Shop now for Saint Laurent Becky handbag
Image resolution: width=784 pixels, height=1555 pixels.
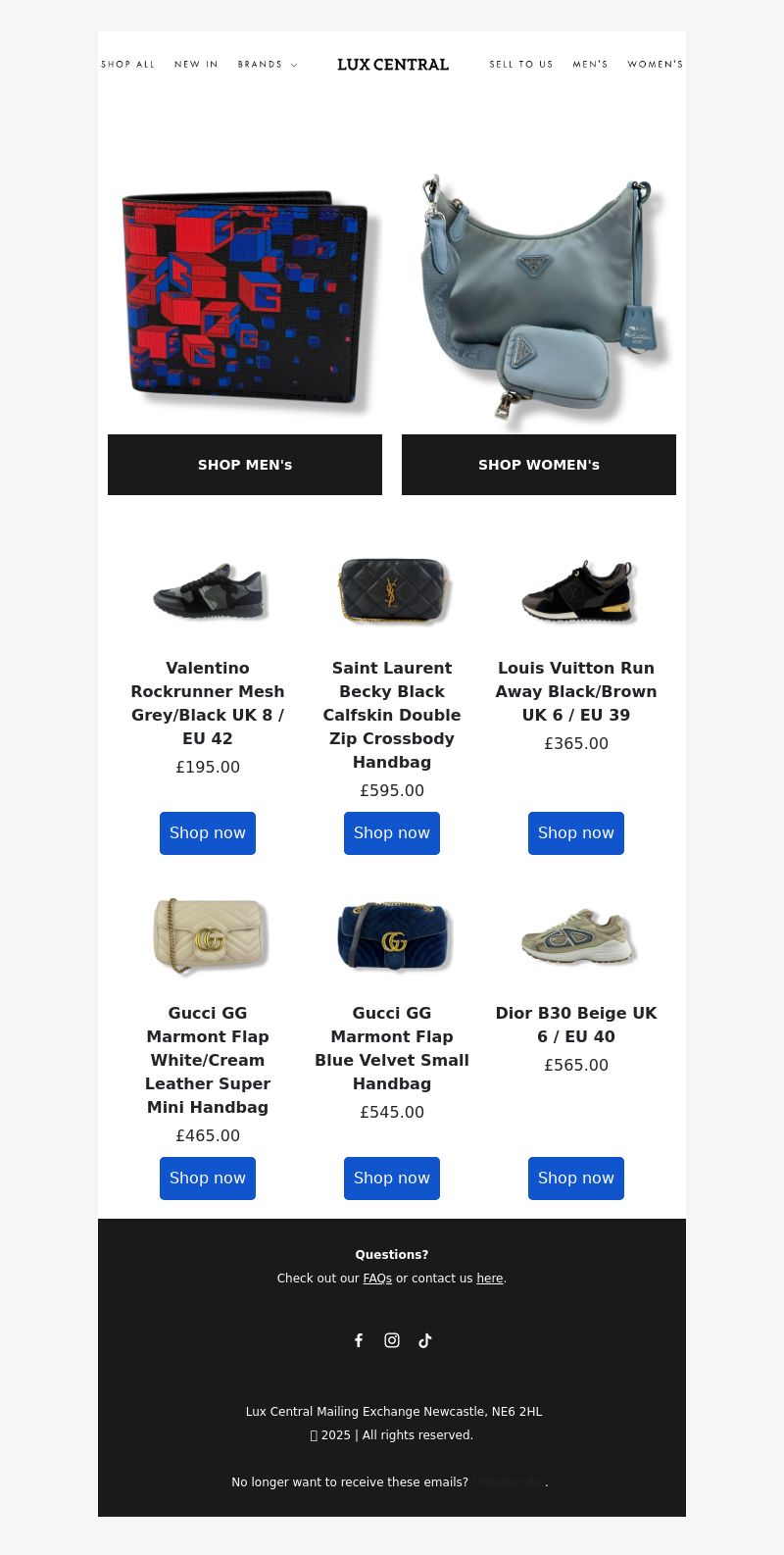pos(392,833)
